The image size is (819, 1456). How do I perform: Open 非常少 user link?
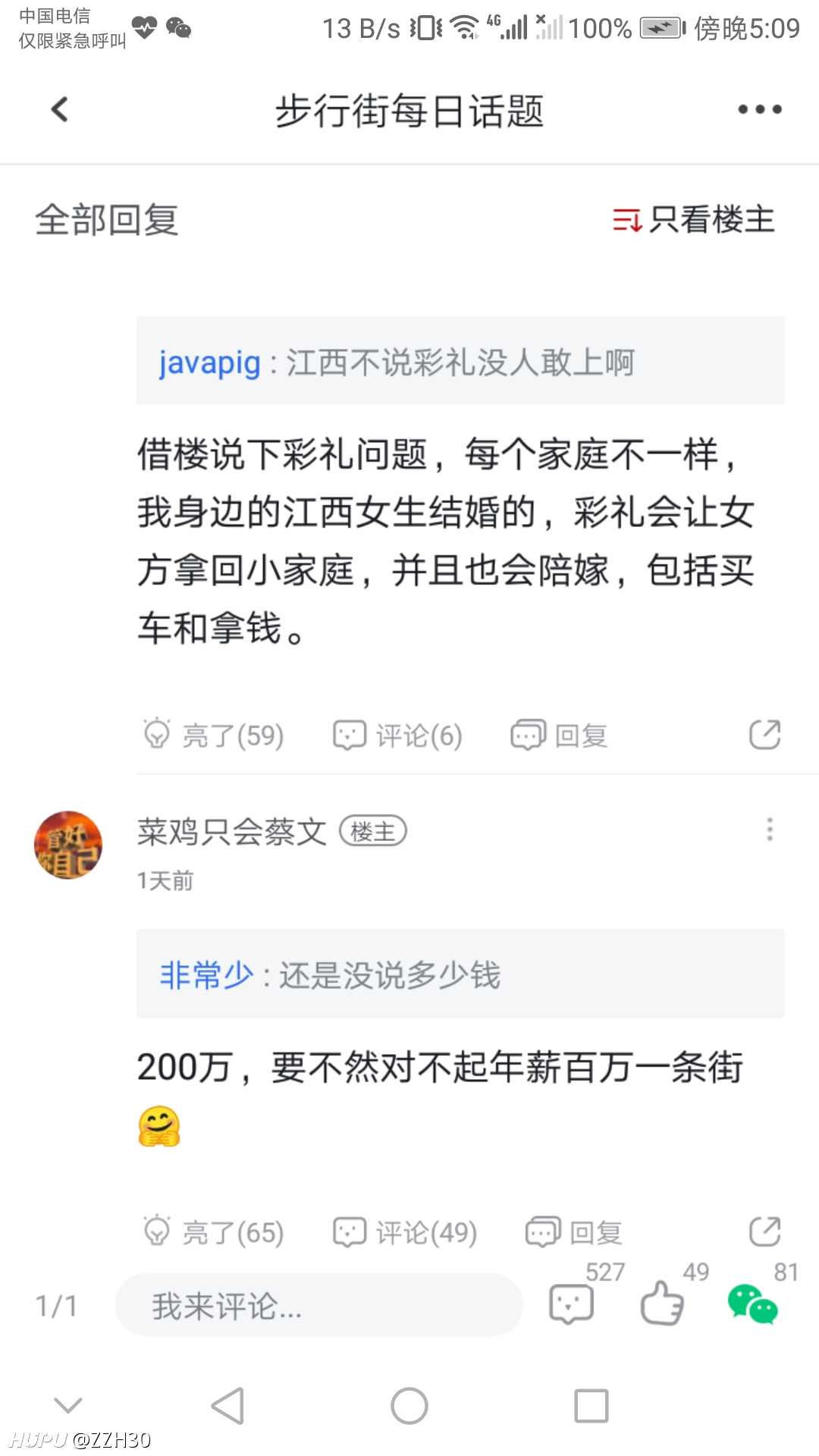206,974
